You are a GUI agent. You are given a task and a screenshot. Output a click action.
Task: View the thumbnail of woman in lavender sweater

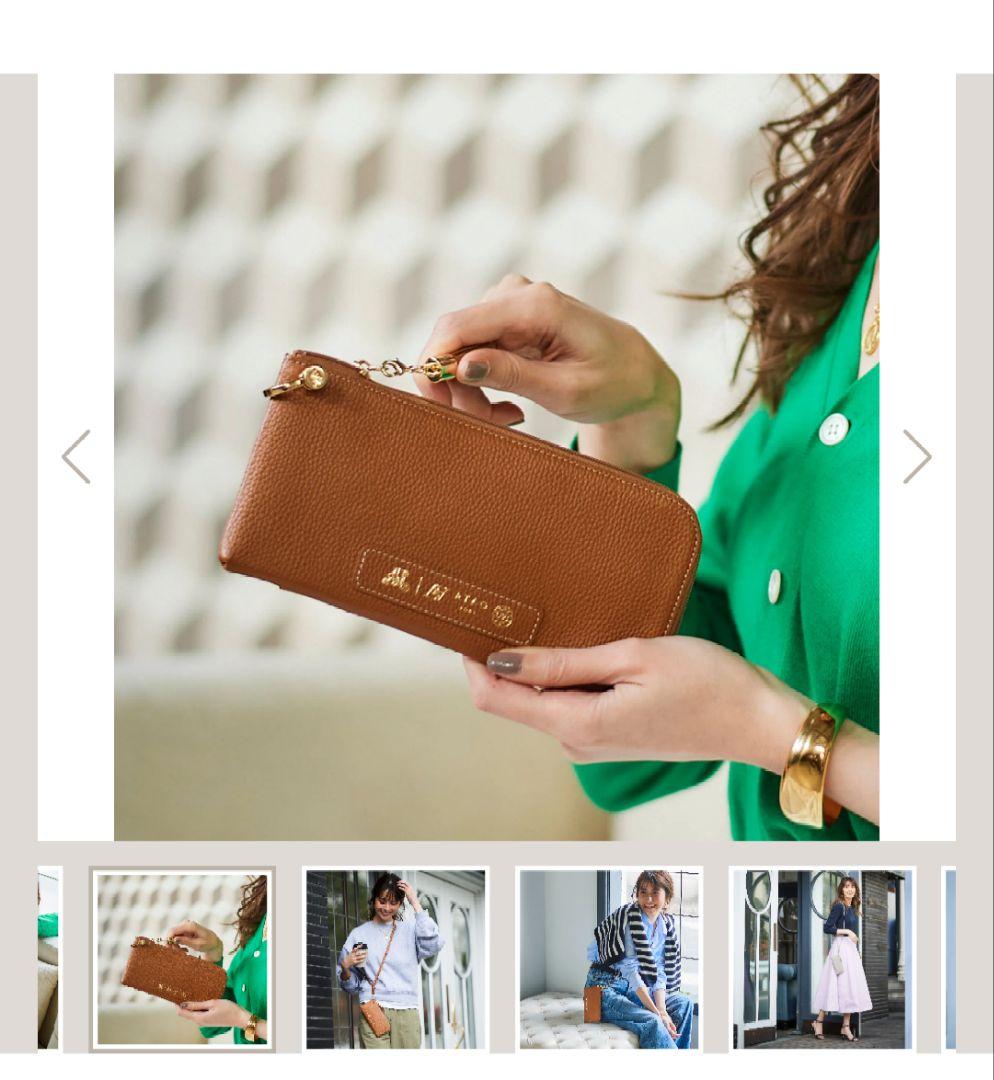[395, 959]
